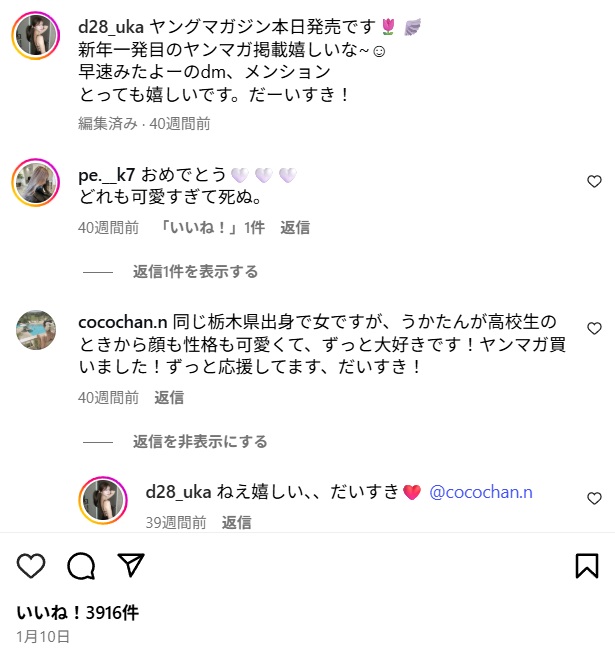Reply to pe.__k7's comment
Screen dimensions: 615x658
(x=295, y=227)
